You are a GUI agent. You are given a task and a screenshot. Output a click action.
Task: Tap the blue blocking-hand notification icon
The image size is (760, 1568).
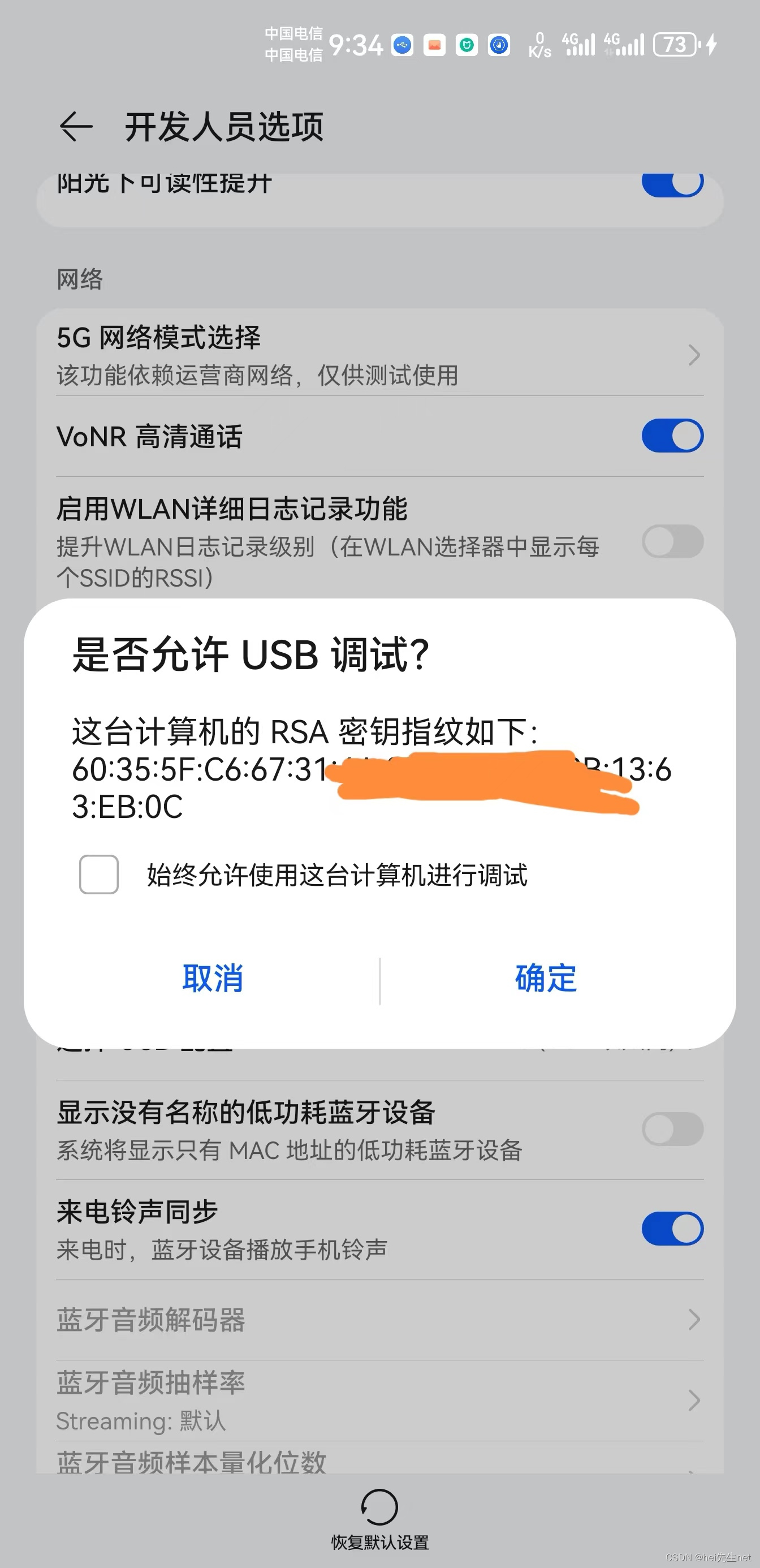tap(498, 45)
